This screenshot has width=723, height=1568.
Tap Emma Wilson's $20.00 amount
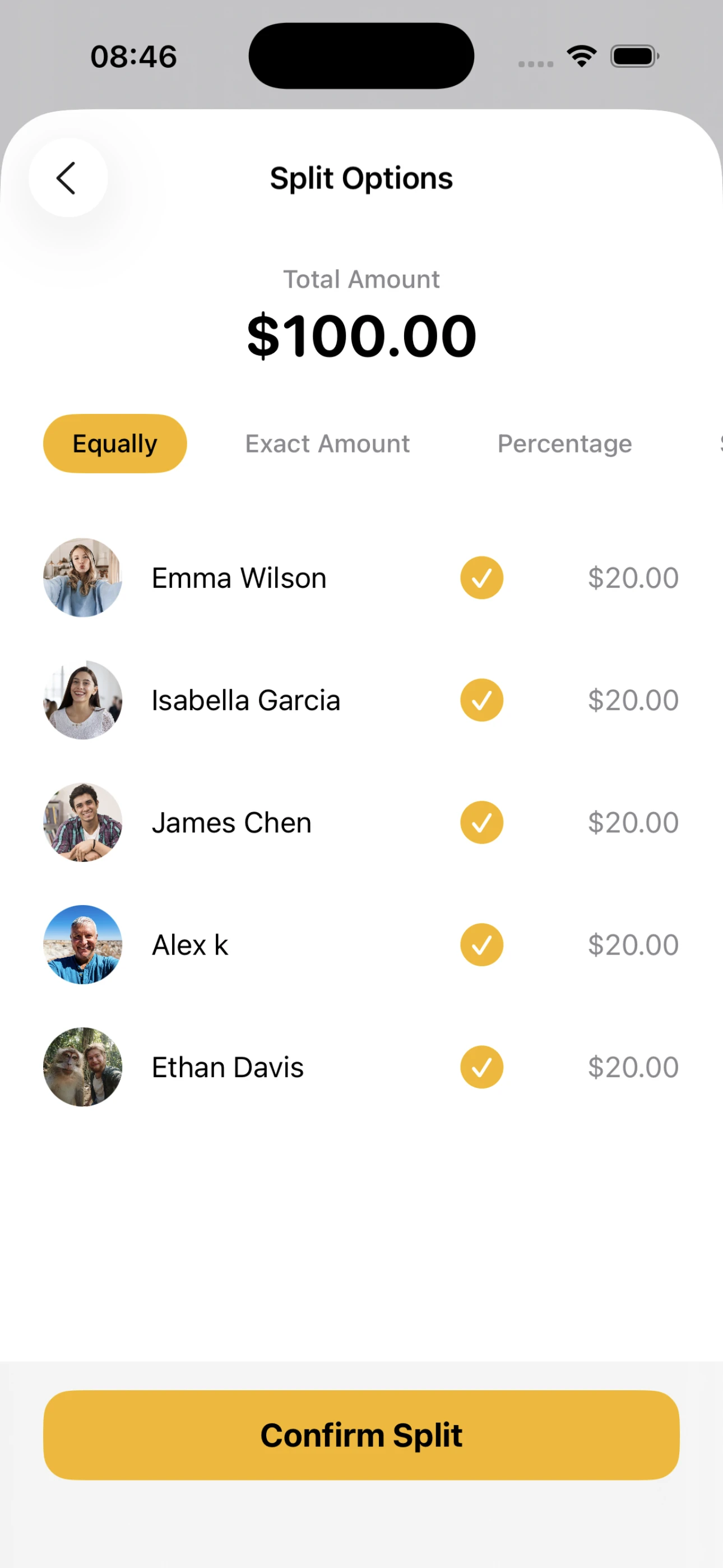pyautogui.click(x=633, y=578)
